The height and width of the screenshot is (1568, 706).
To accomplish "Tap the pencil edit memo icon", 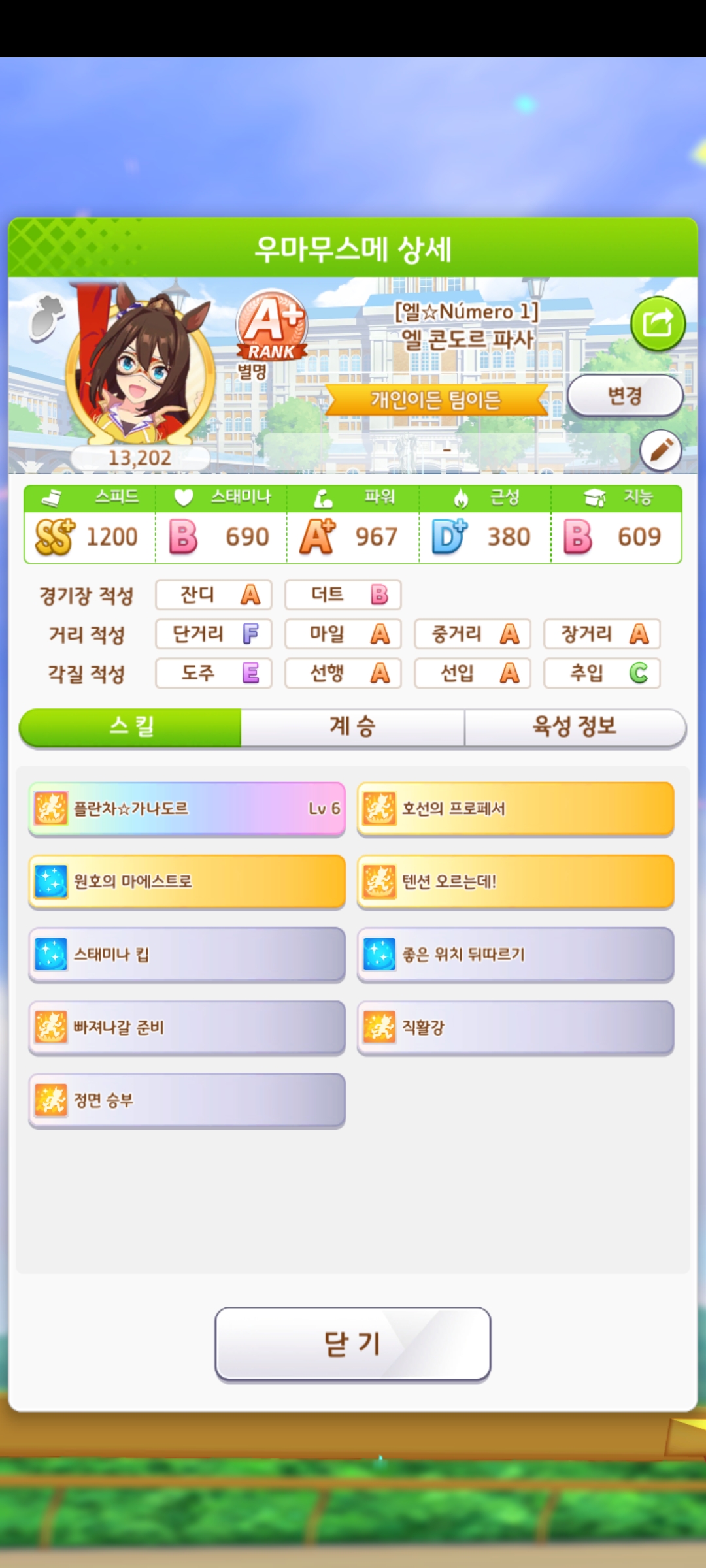I will (660, 450).
